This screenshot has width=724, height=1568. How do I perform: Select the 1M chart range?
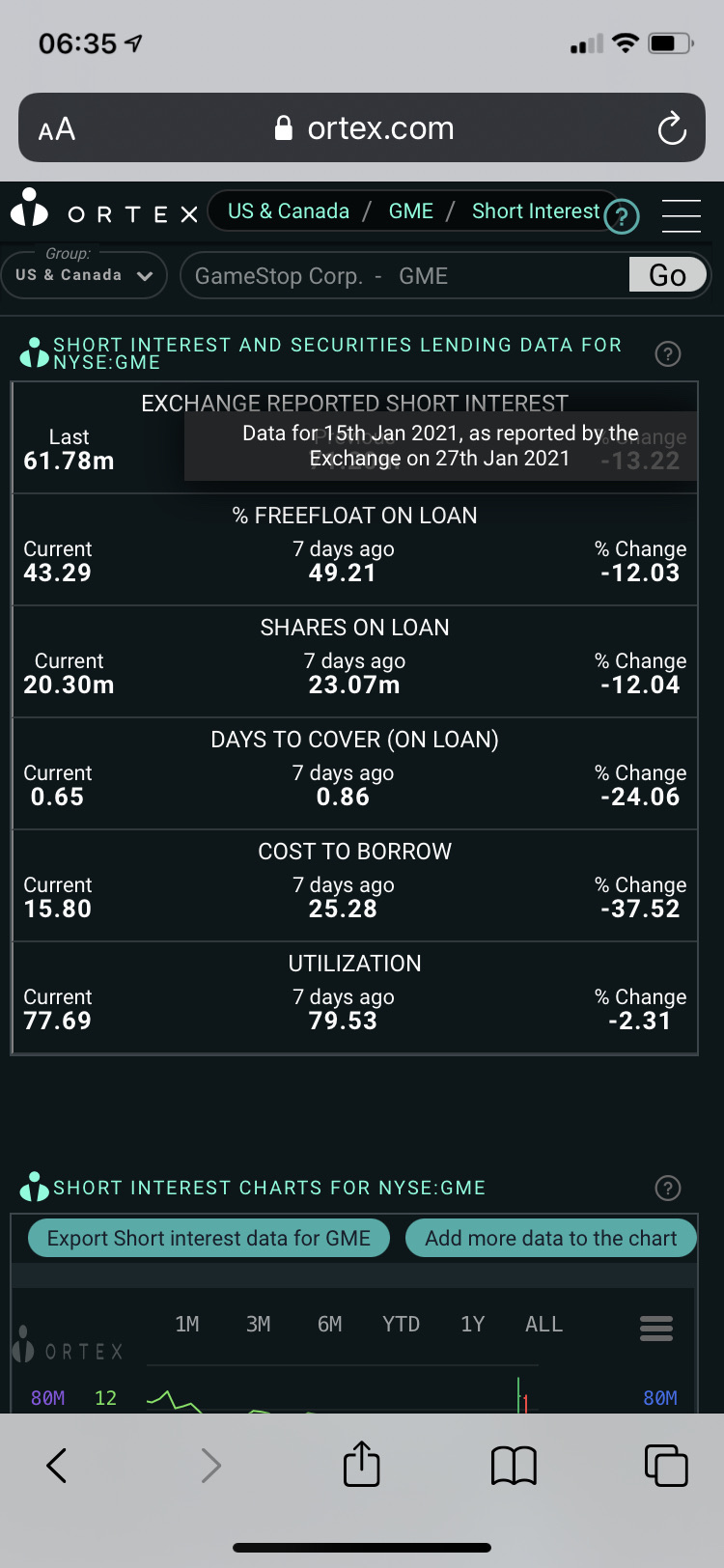187,1324
